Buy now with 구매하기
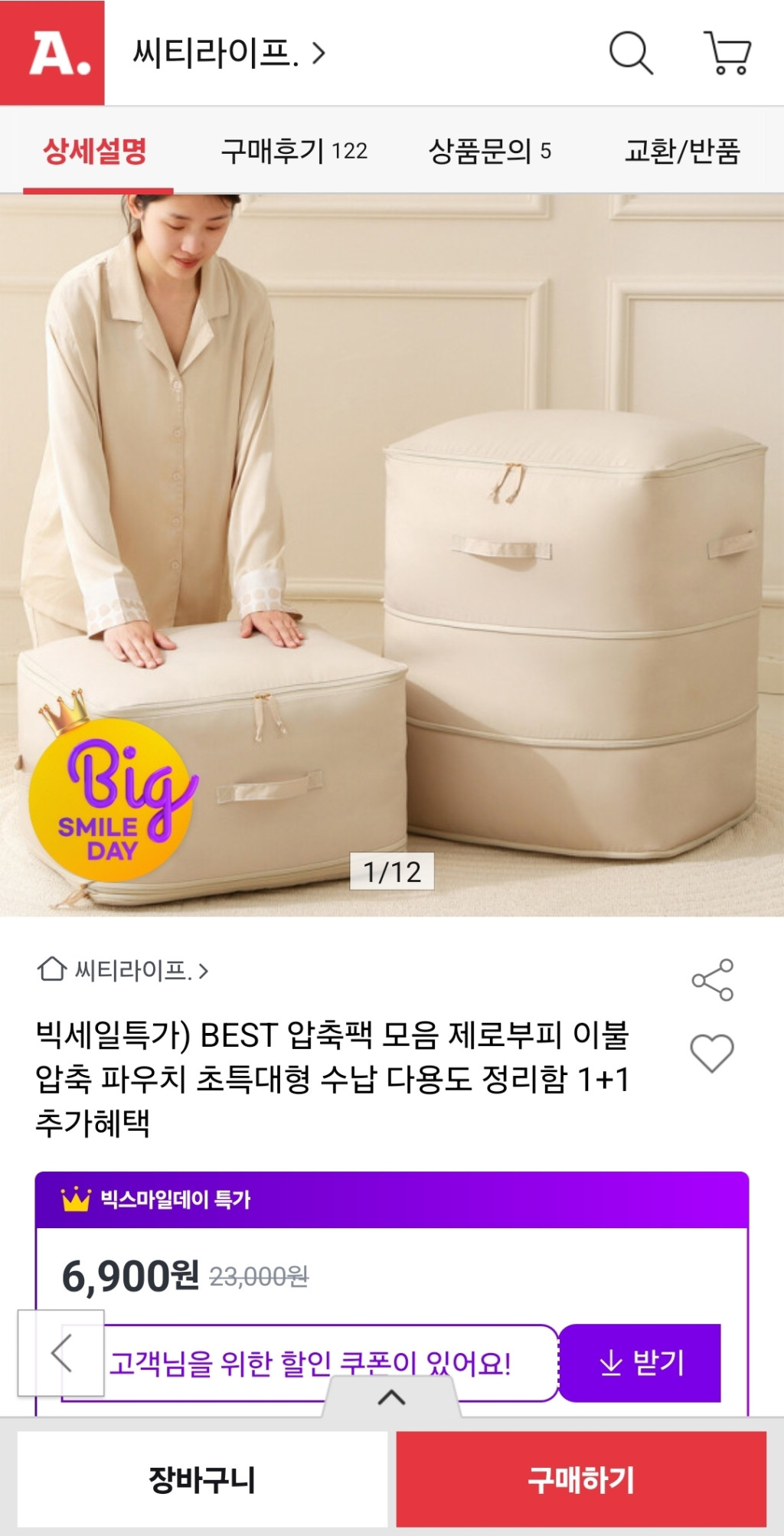The height and width of the screenshot is (1536, 784). (581, 1479)
